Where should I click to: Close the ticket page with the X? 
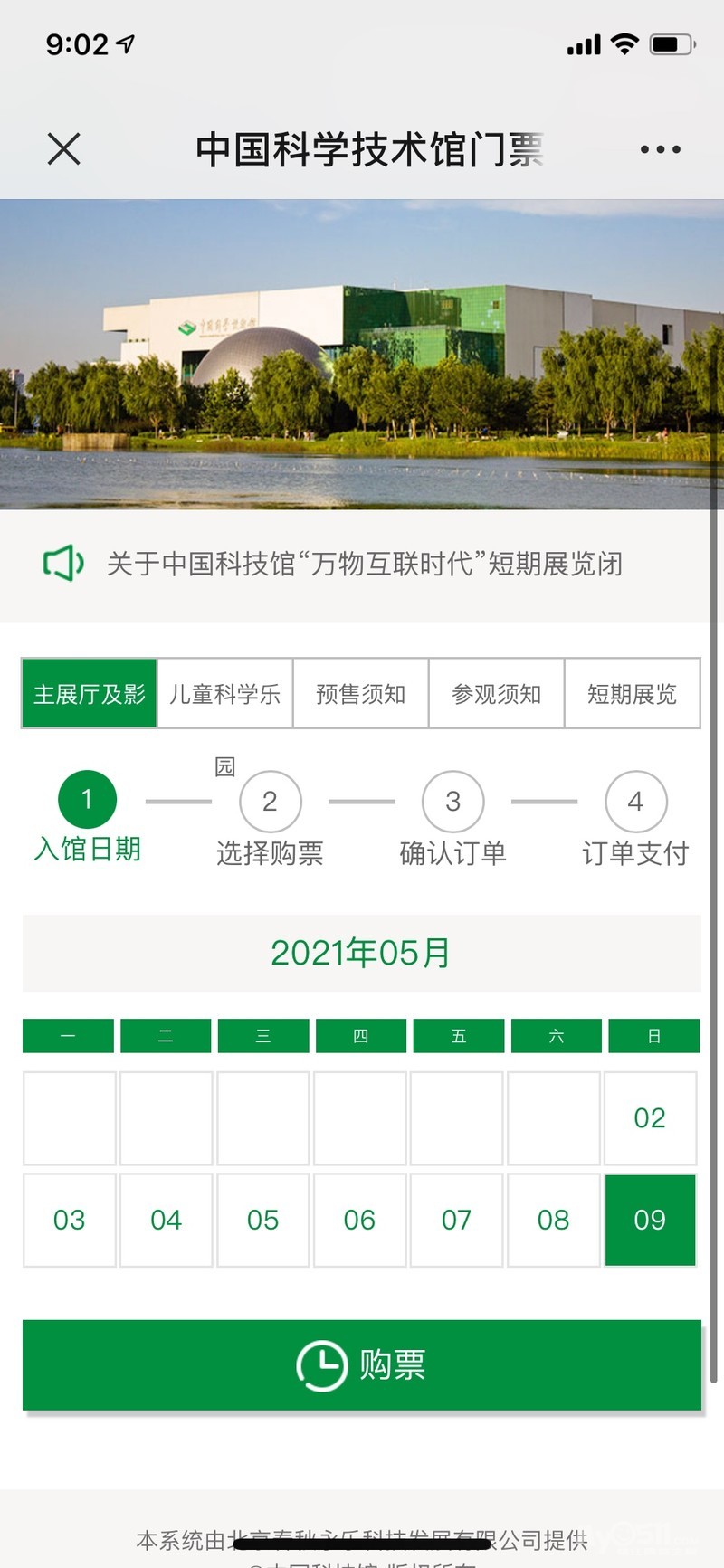coord(63,149)
